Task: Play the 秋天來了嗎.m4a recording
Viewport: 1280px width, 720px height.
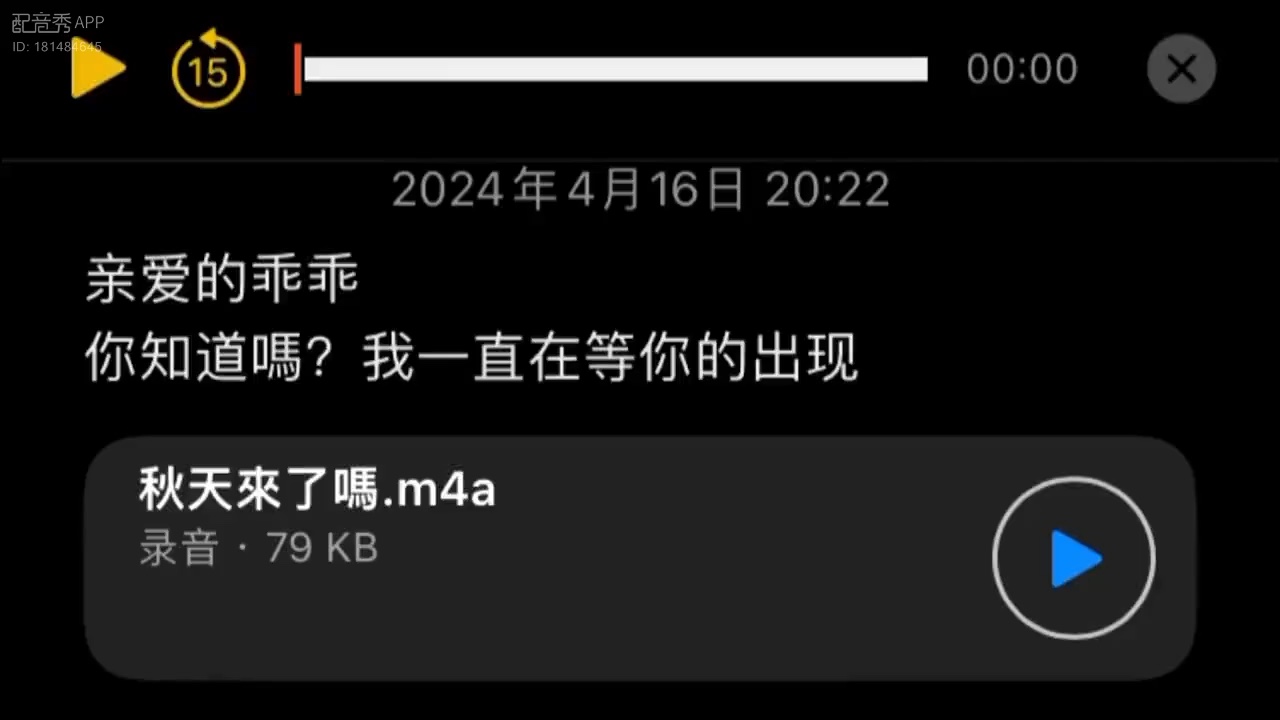Action: pos(1074,558)
